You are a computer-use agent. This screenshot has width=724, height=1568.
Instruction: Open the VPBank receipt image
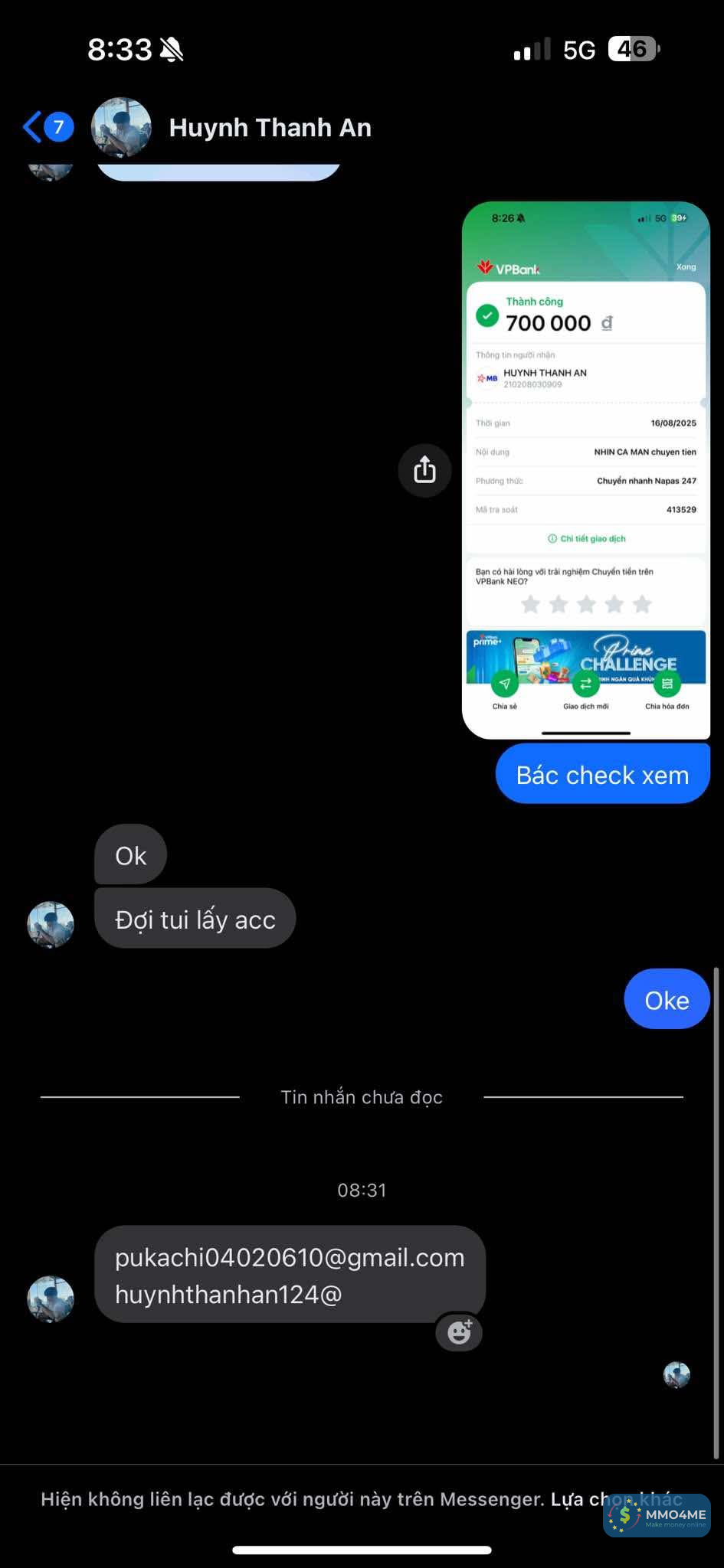point(585,469)
